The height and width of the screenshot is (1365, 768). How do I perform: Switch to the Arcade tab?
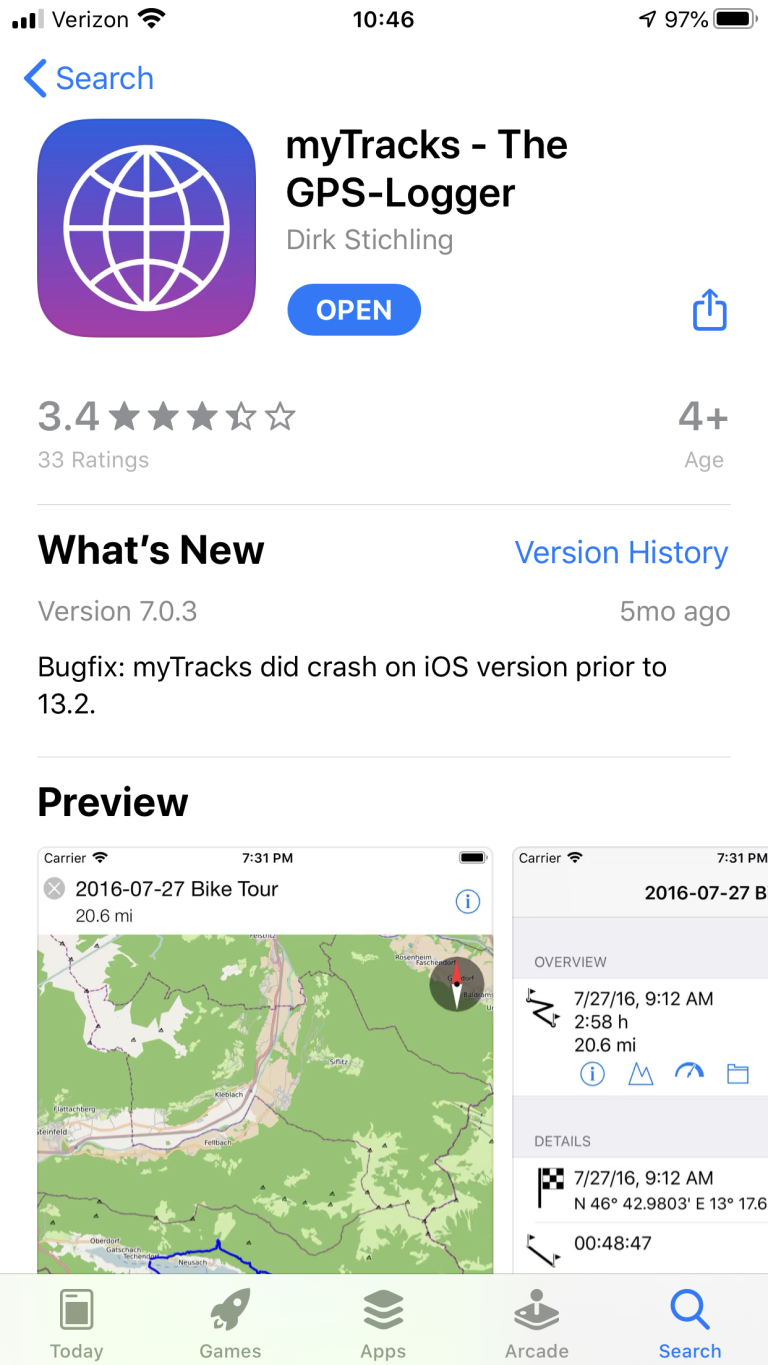(x=537, y=1323)
